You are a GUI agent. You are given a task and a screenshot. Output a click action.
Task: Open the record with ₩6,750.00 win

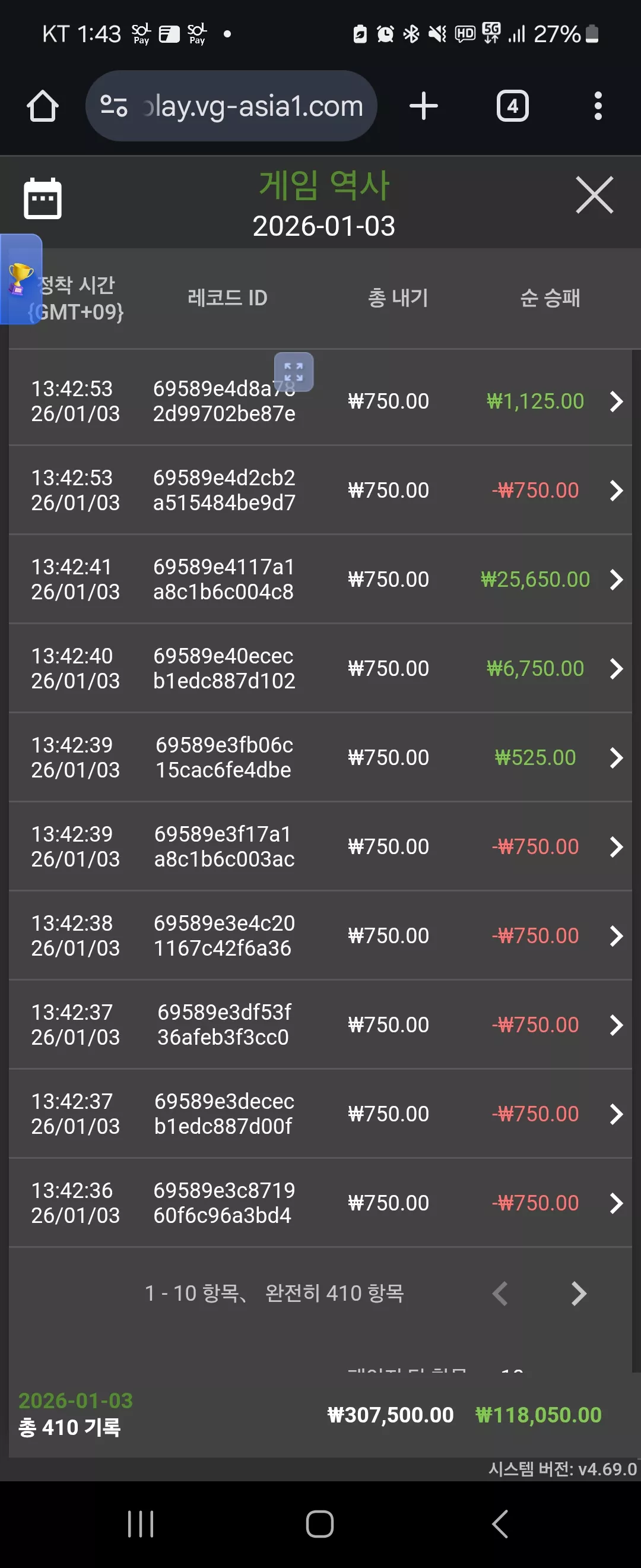[x=320, y=668]
